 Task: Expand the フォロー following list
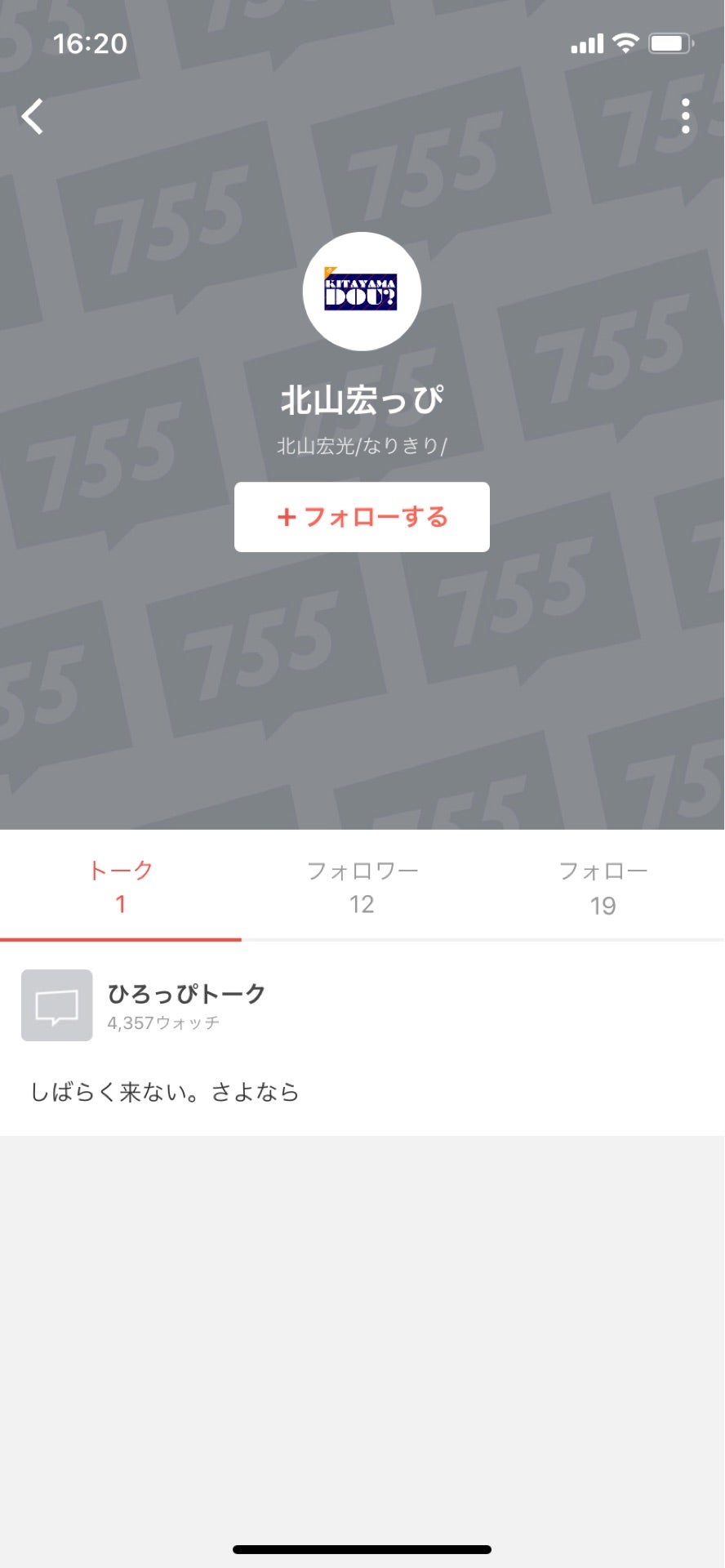coord(603,886)
